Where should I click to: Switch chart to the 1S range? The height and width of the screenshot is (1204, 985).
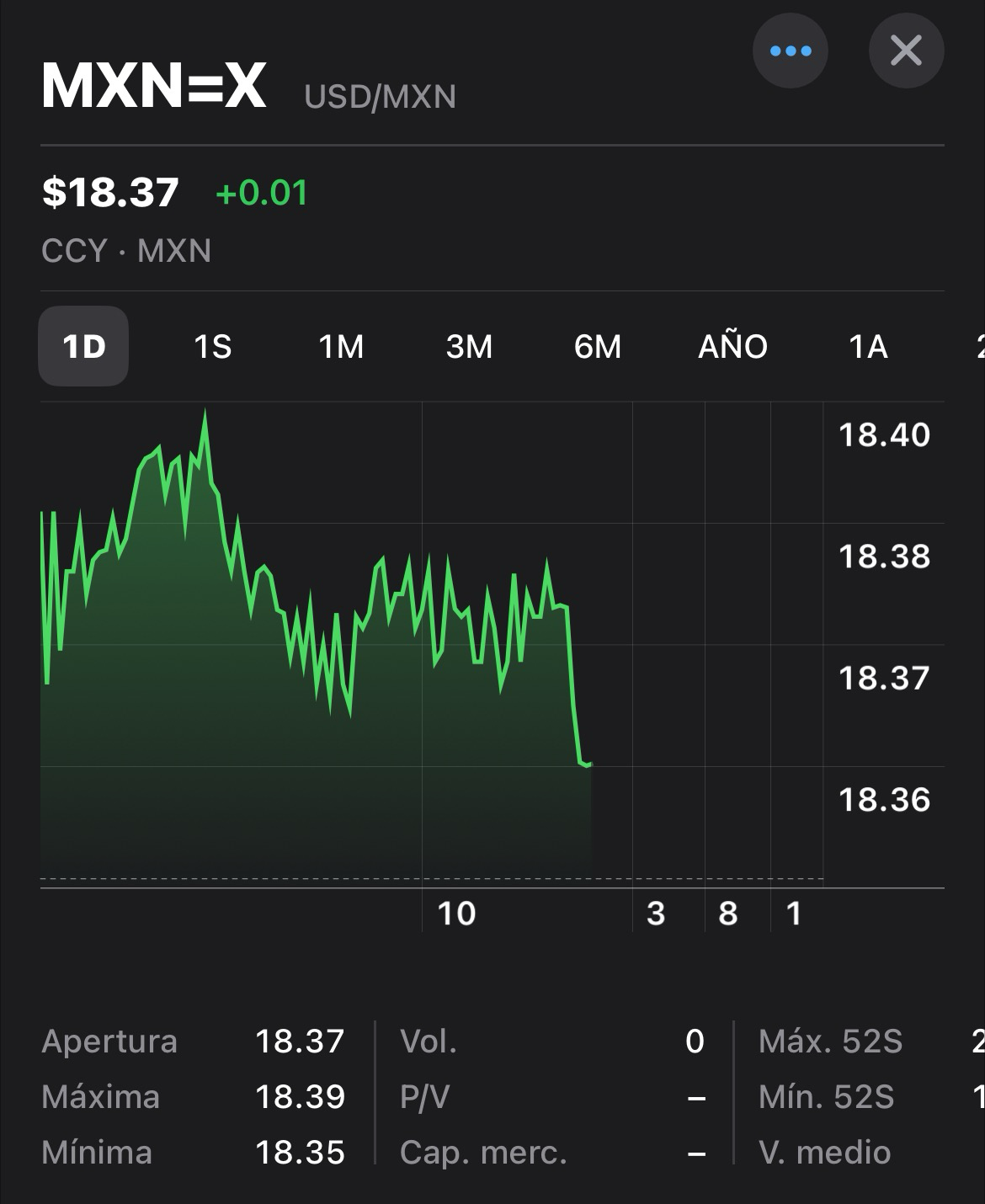coord(212,346)
